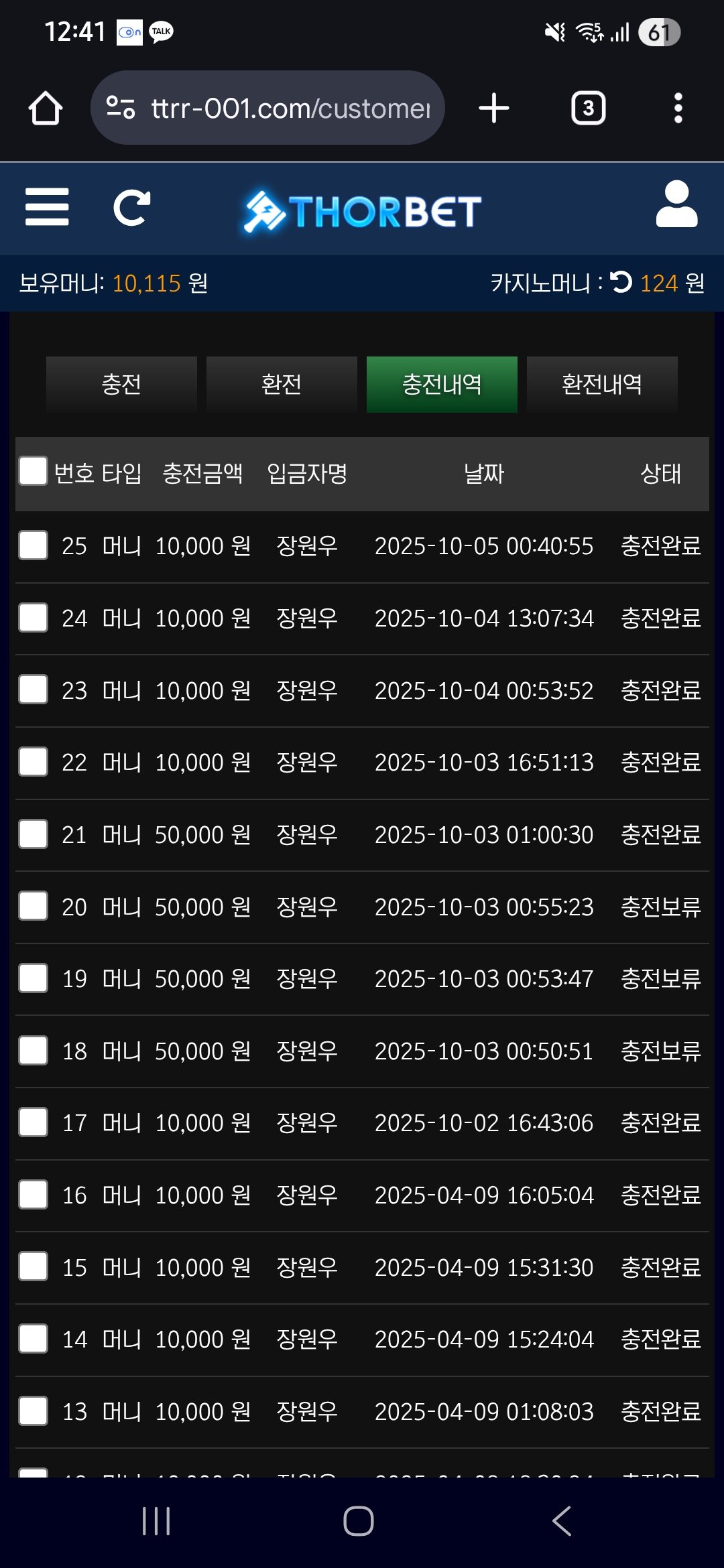Switch to the 환전 tab

[x=282, y=385]
